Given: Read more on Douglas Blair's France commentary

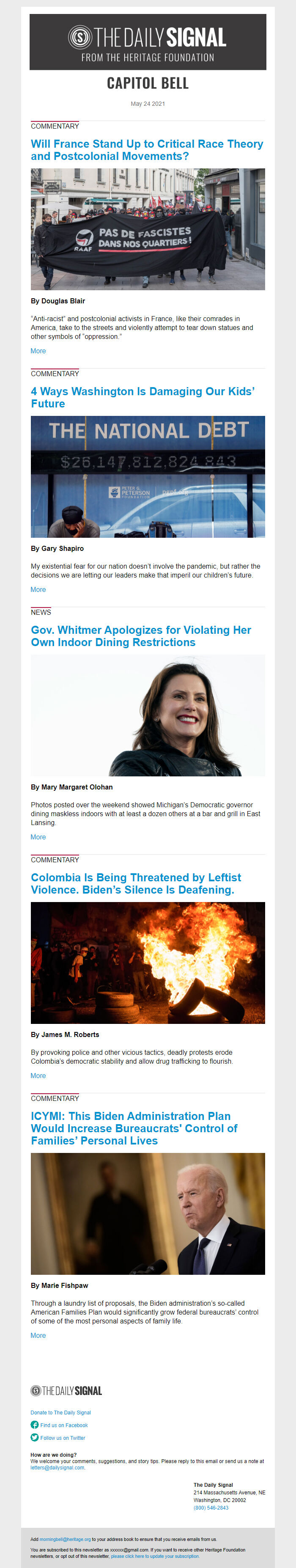Looking at the screenshot, I should point(38,351).
